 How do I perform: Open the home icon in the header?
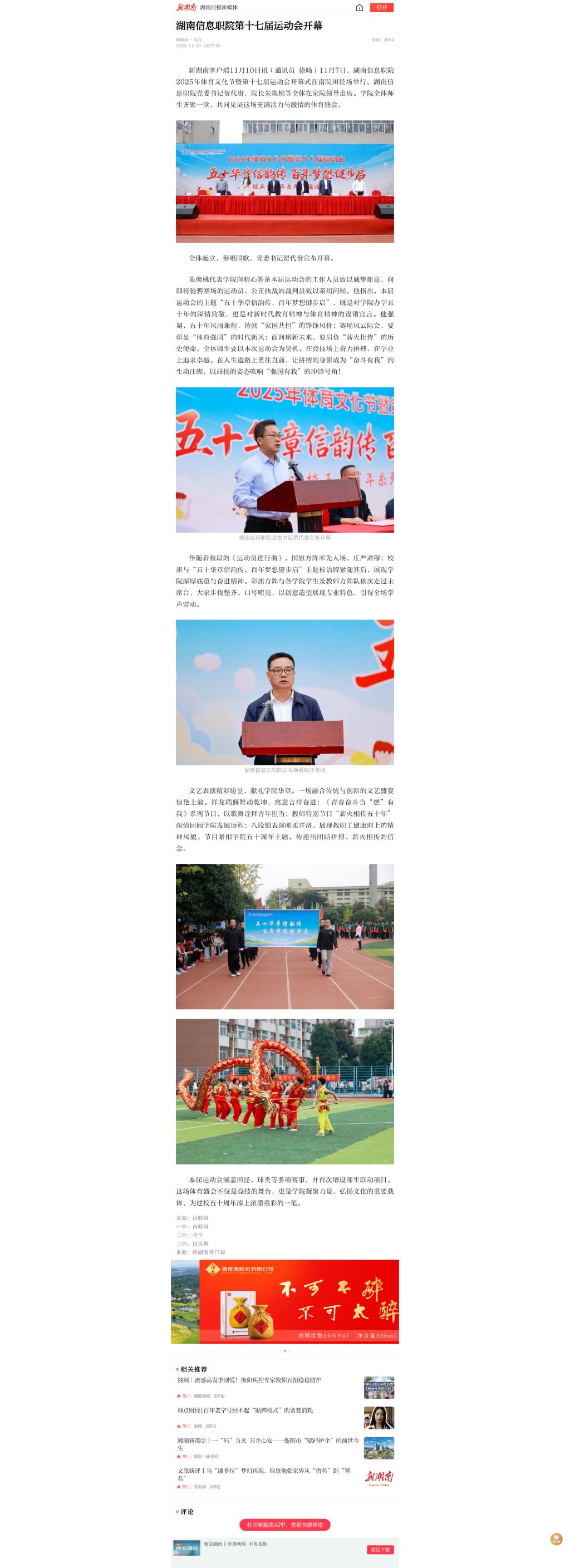coord(359,7)
